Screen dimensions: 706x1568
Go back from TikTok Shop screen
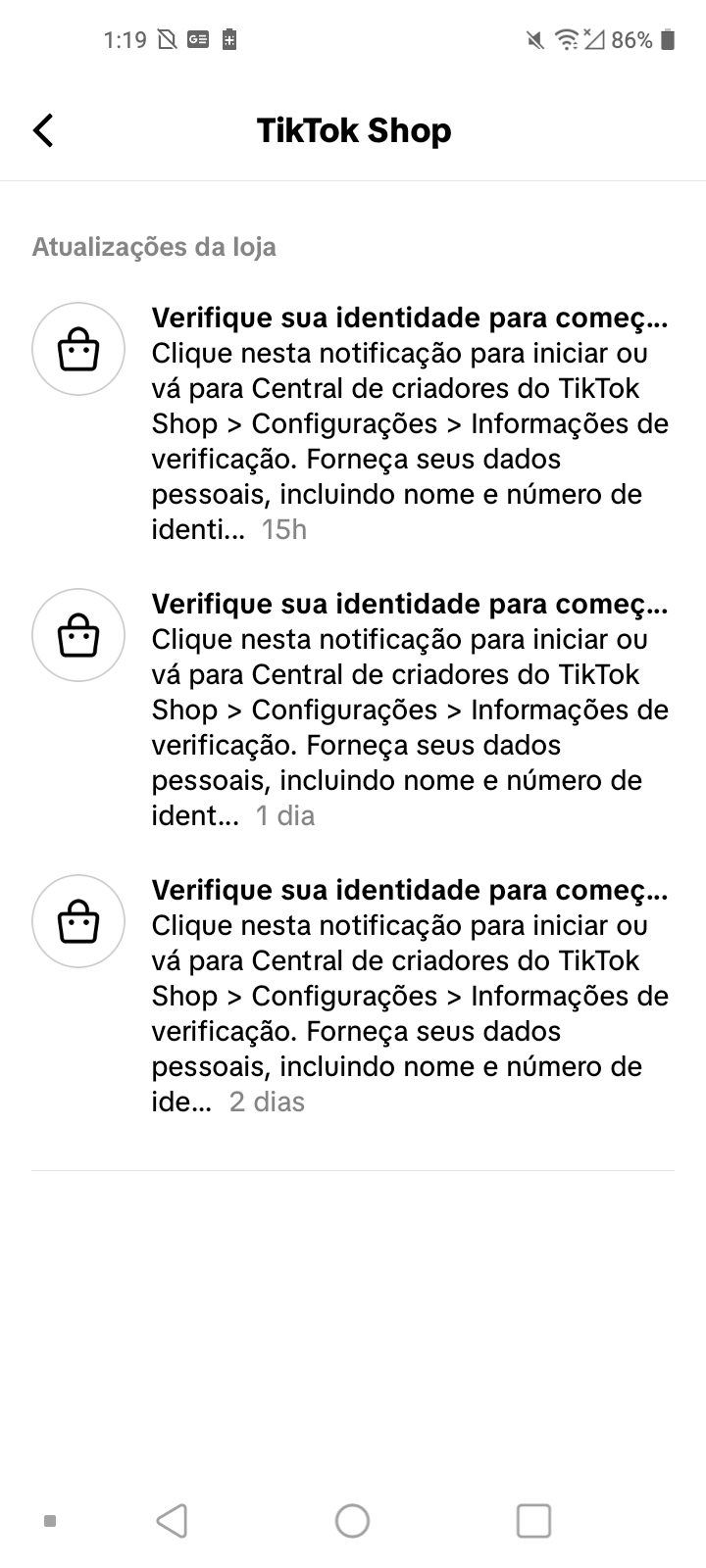tap(43, 130)
